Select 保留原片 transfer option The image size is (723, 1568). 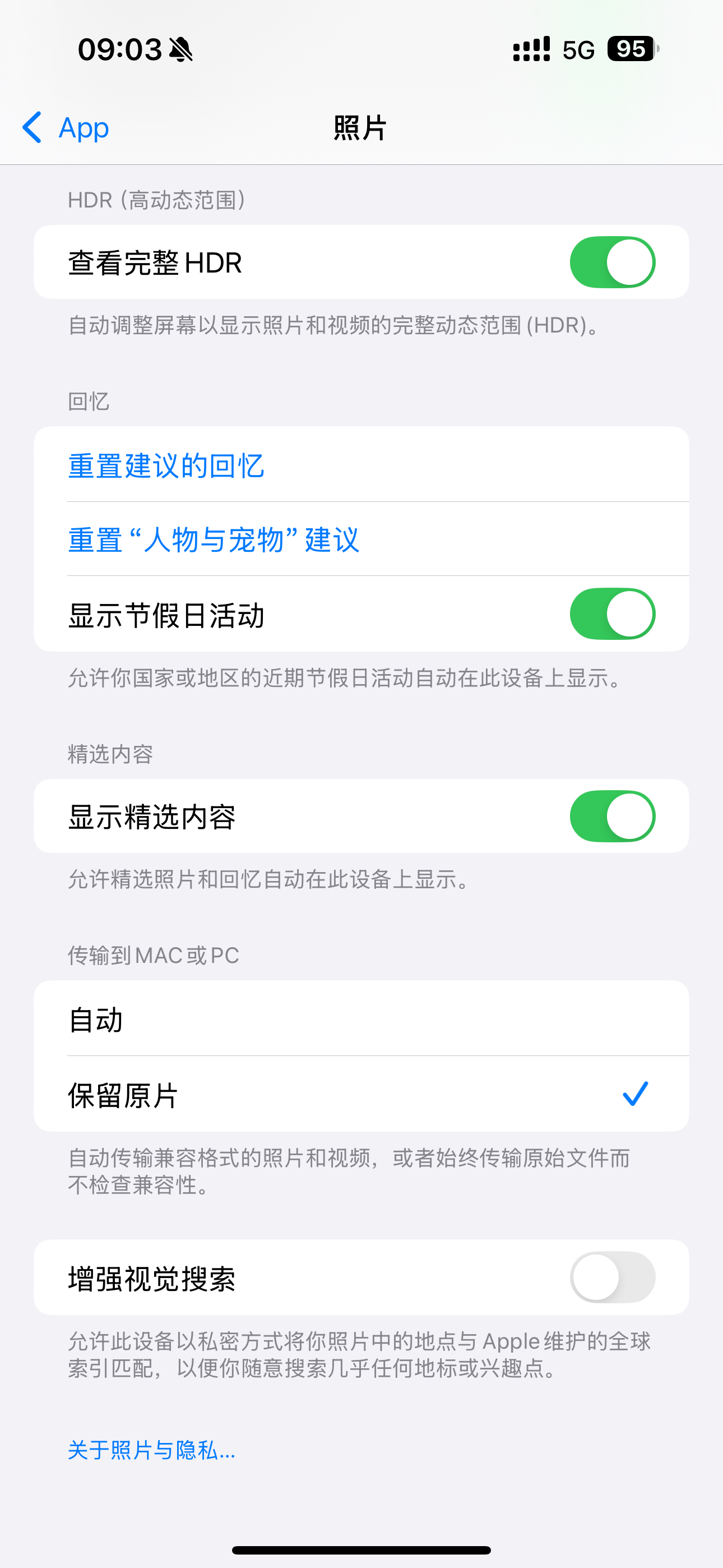361,1092
